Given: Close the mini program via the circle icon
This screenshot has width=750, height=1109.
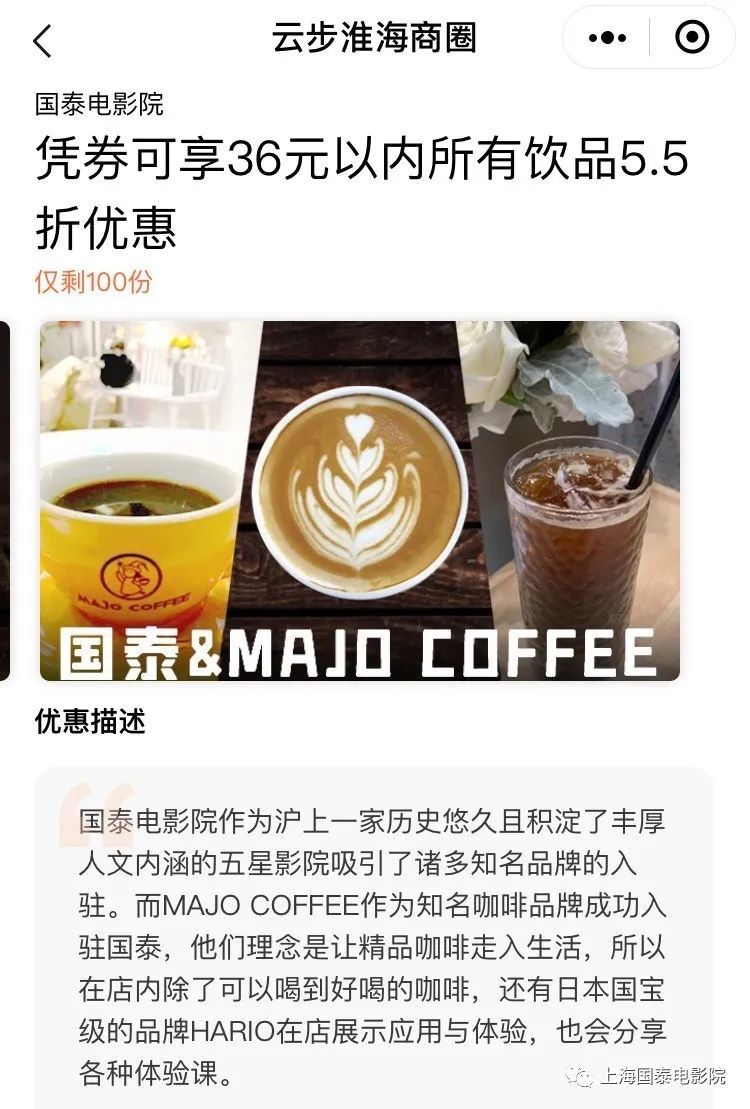Looking at the screenshot, I should coord(692,38).
